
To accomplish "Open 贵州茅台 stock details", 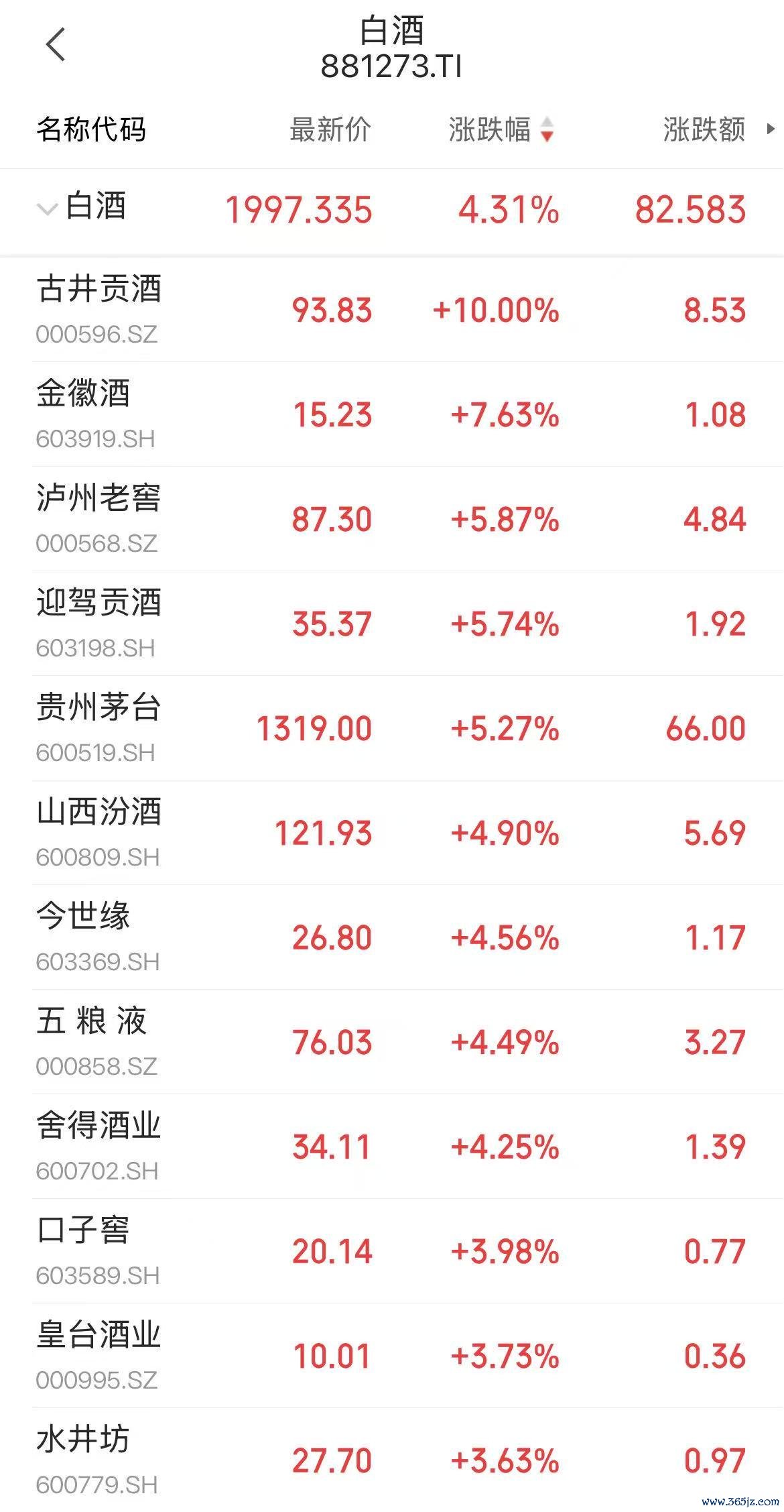I will pos(392,728).
